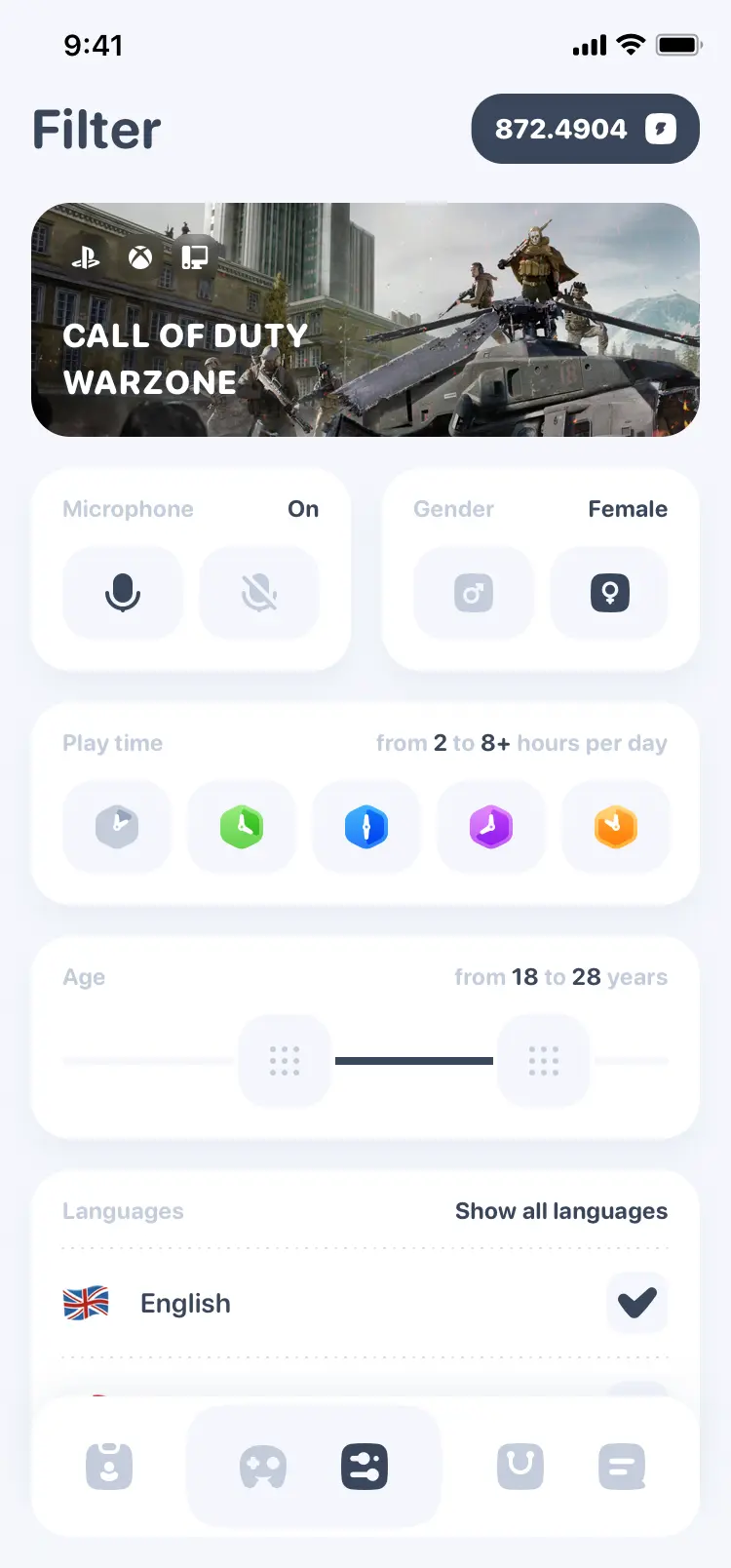This screenshot has height=1568, width=731.
Task: Choose the male gender option
Action: [474, 593]
